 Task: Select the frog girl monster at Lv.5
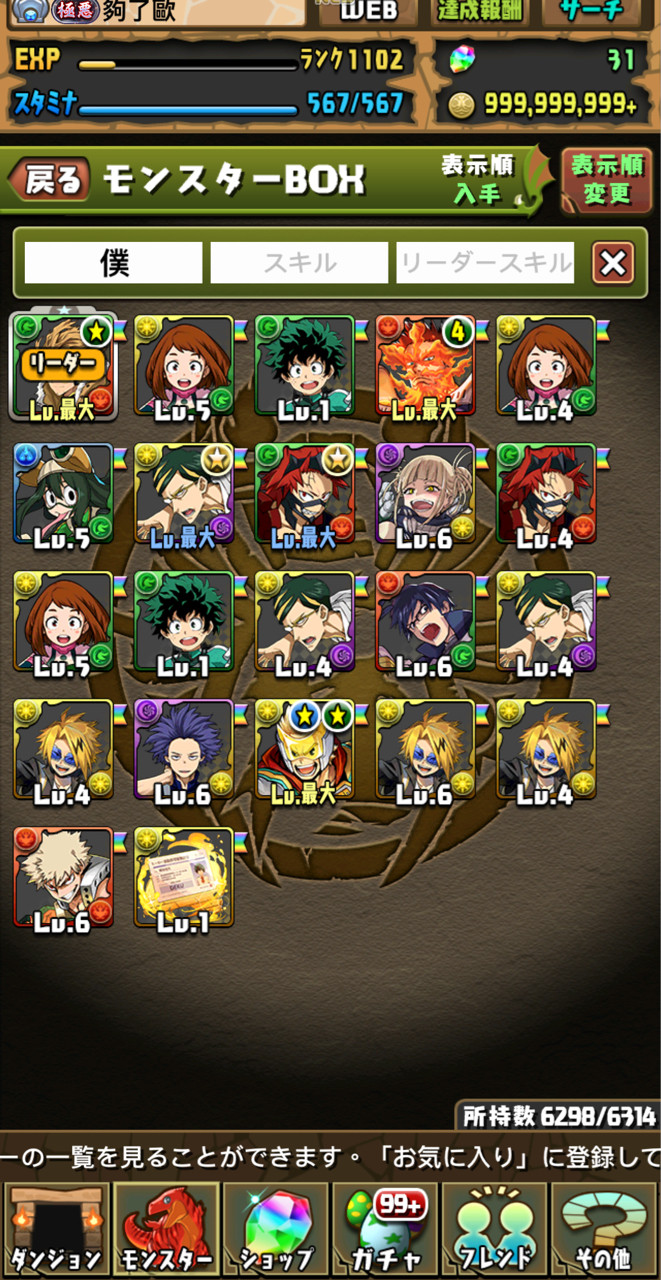63,493
